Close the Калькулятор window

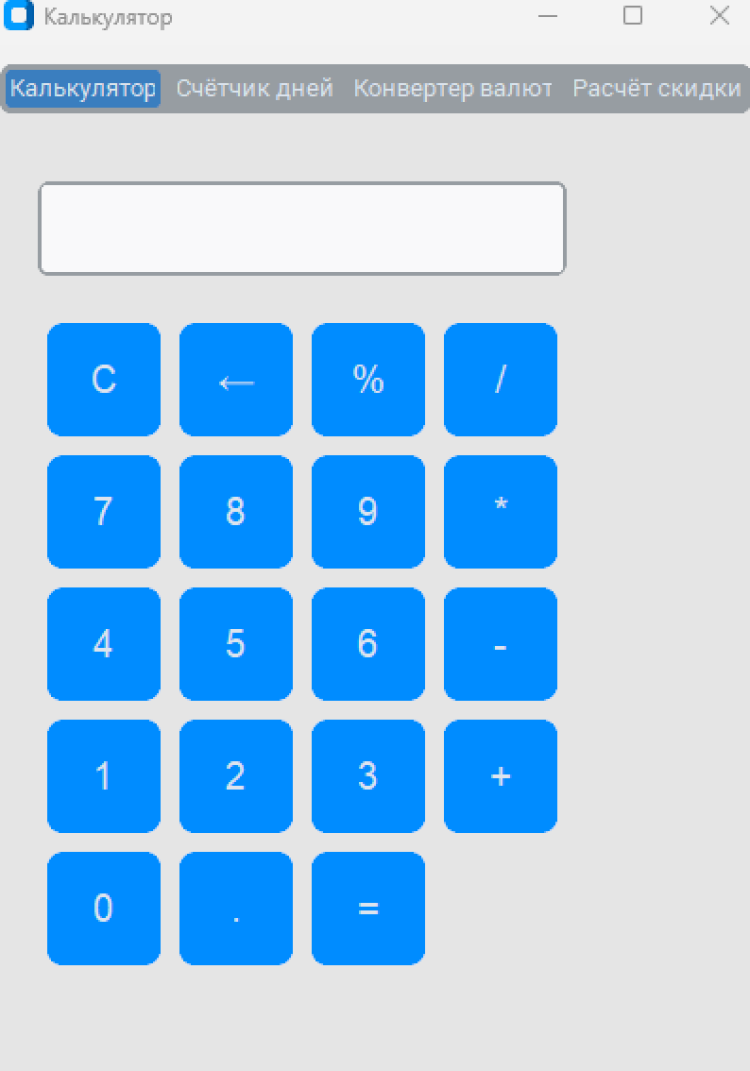pos(719,15)
